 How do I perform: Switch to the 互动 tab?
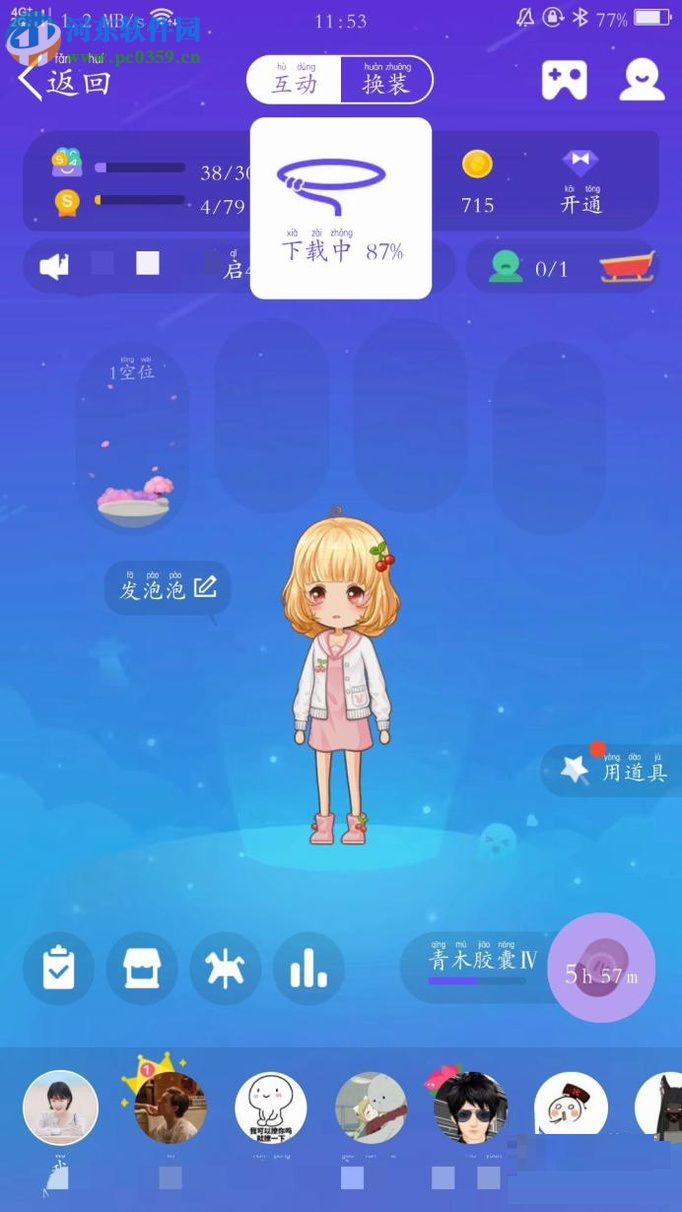click(x=294, y=80)
